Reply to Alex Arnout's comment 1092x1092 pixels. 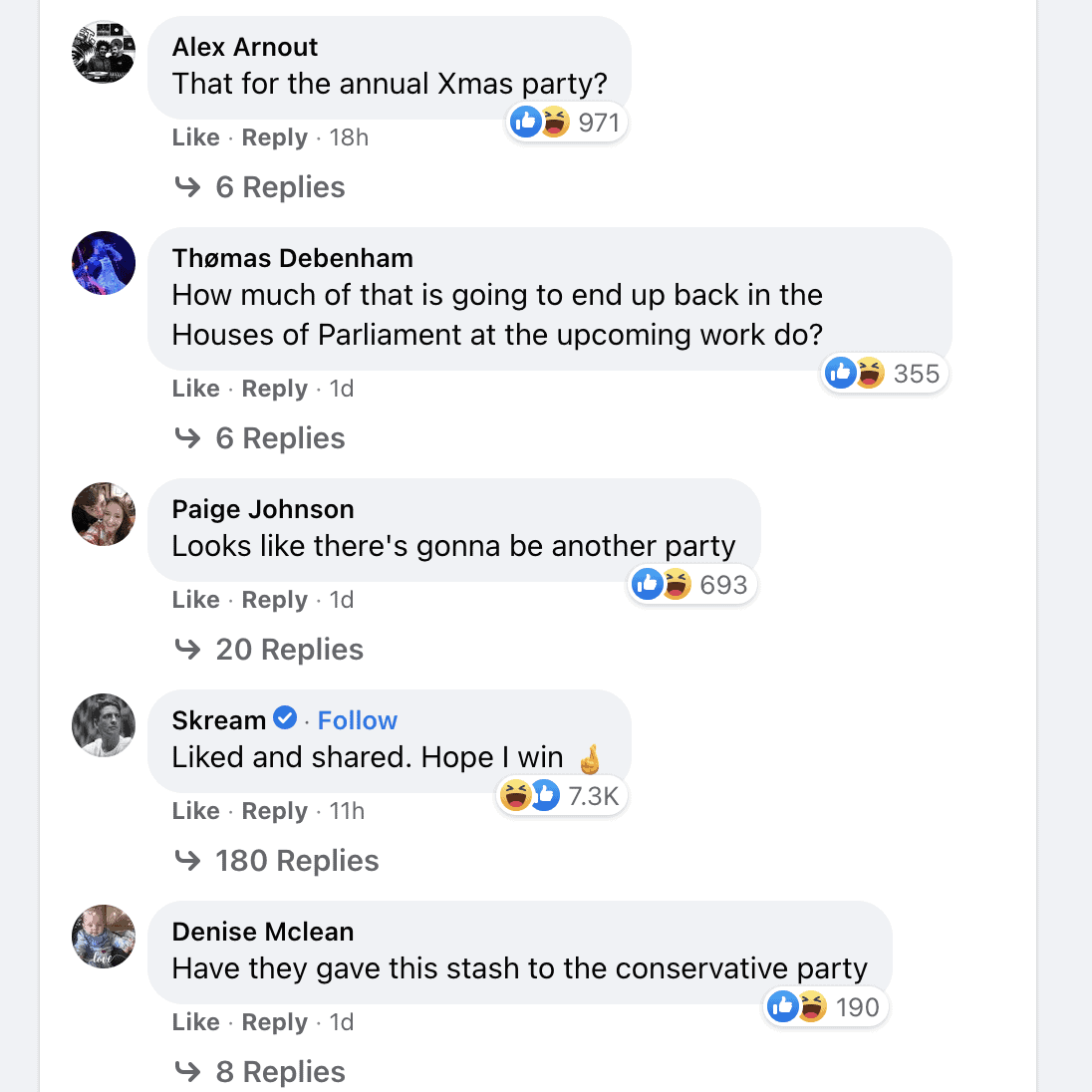(x=274, y=137)
